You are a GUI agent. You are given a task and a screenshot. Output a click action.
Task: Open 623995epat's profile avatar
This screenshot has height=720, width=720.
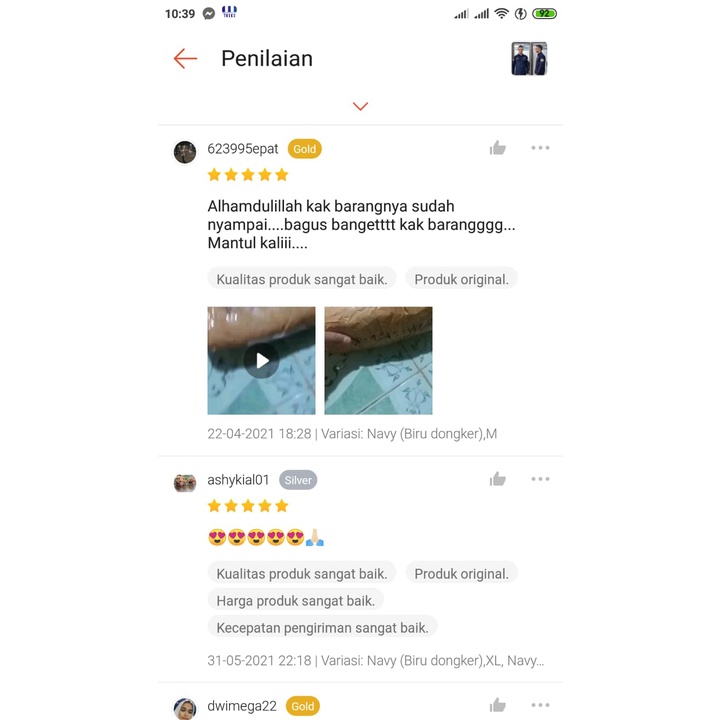(x=185, y=151)
